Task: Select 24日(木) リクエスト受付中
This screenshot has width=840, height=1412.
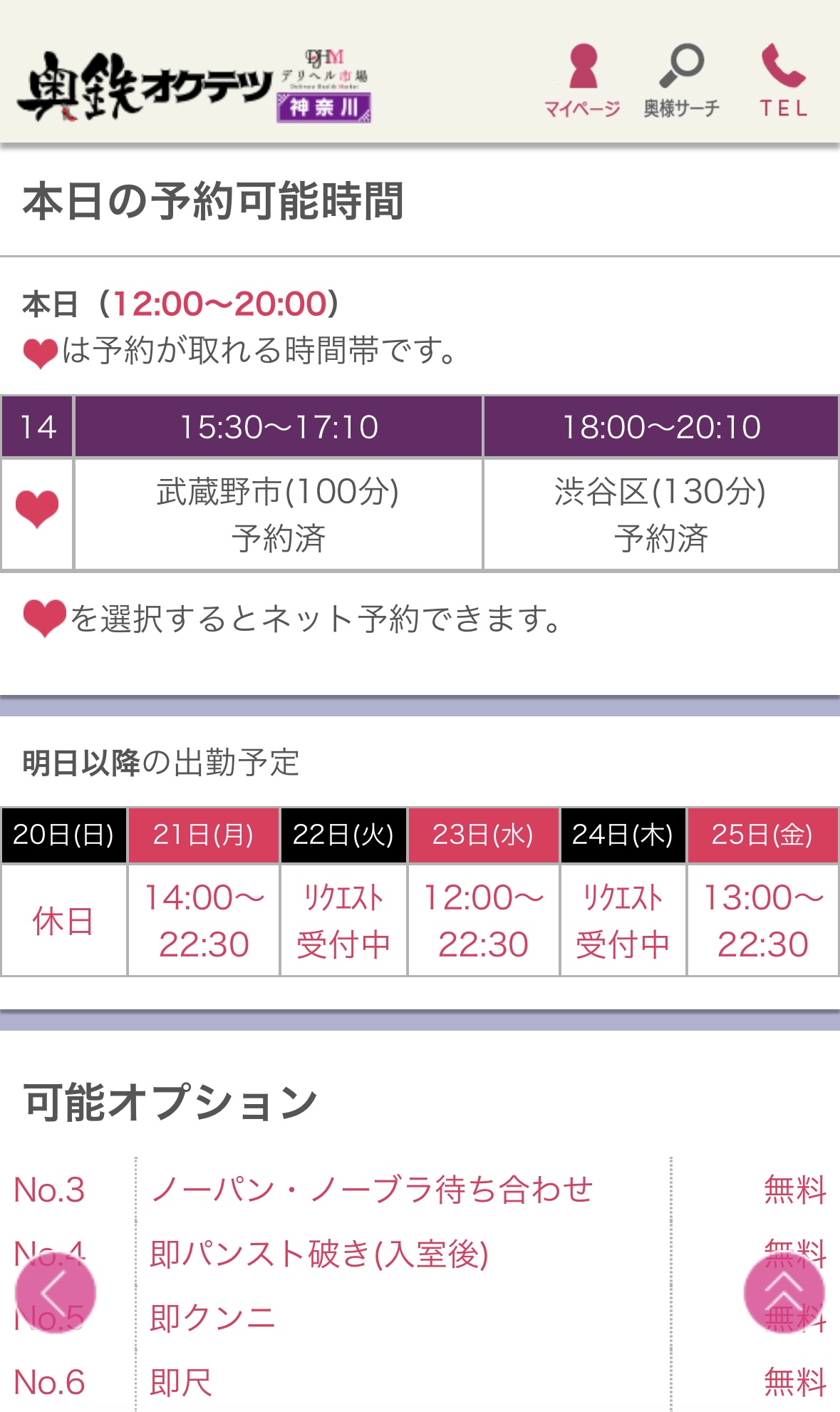Action: click(x=623, y=920)
